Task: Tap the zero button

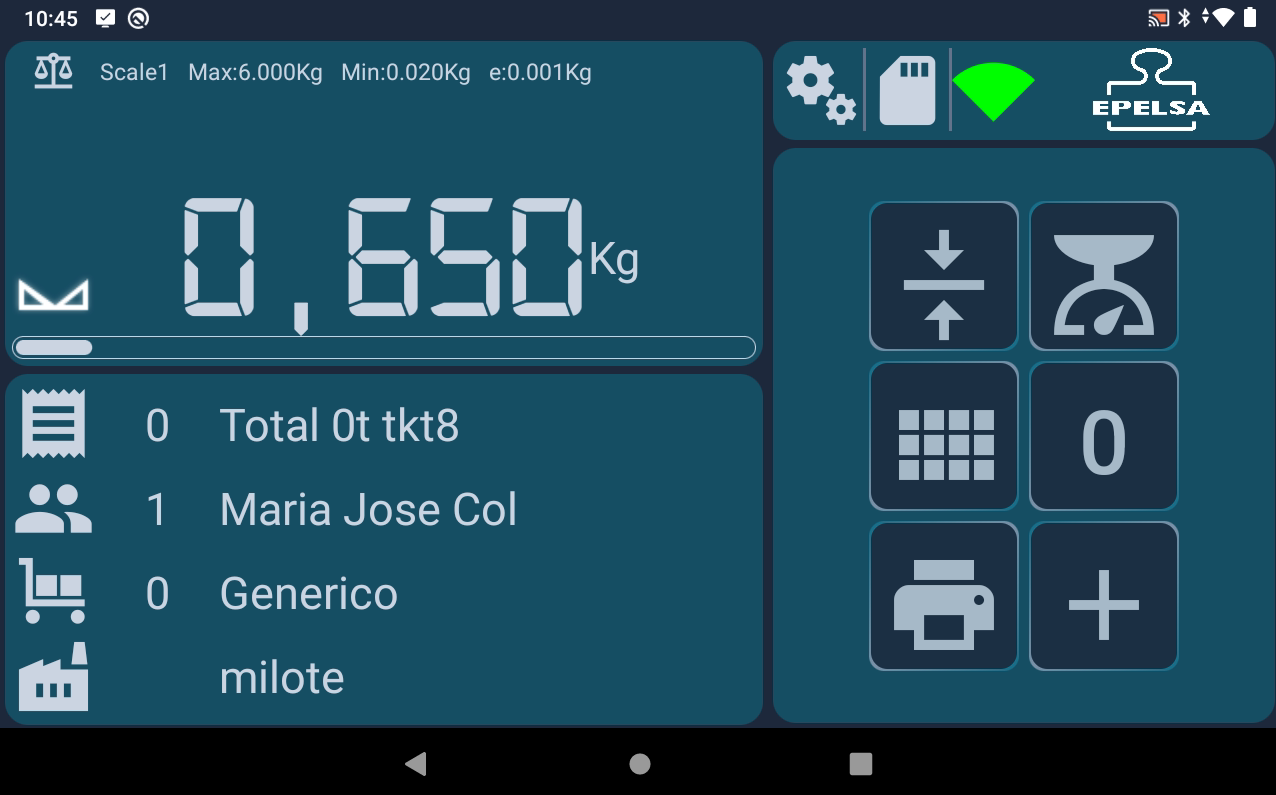Action: click(1104, 437)
